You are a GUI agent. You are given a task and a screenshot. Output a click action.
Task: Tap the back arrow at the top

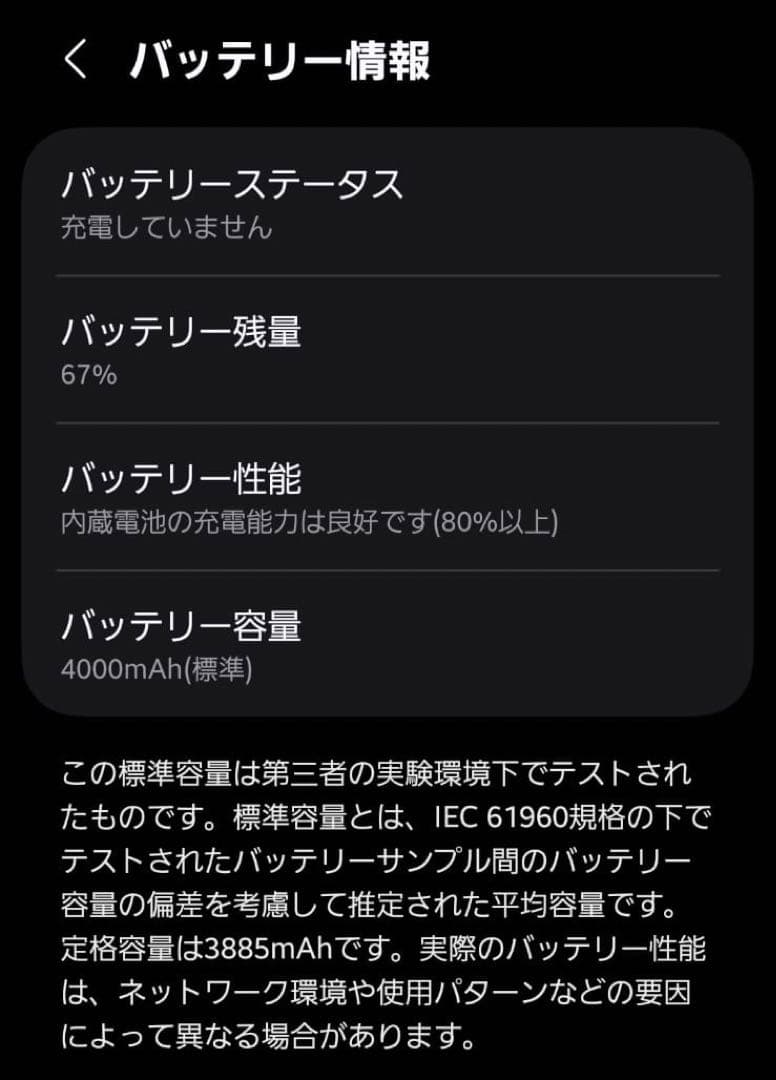coord(75,60)
